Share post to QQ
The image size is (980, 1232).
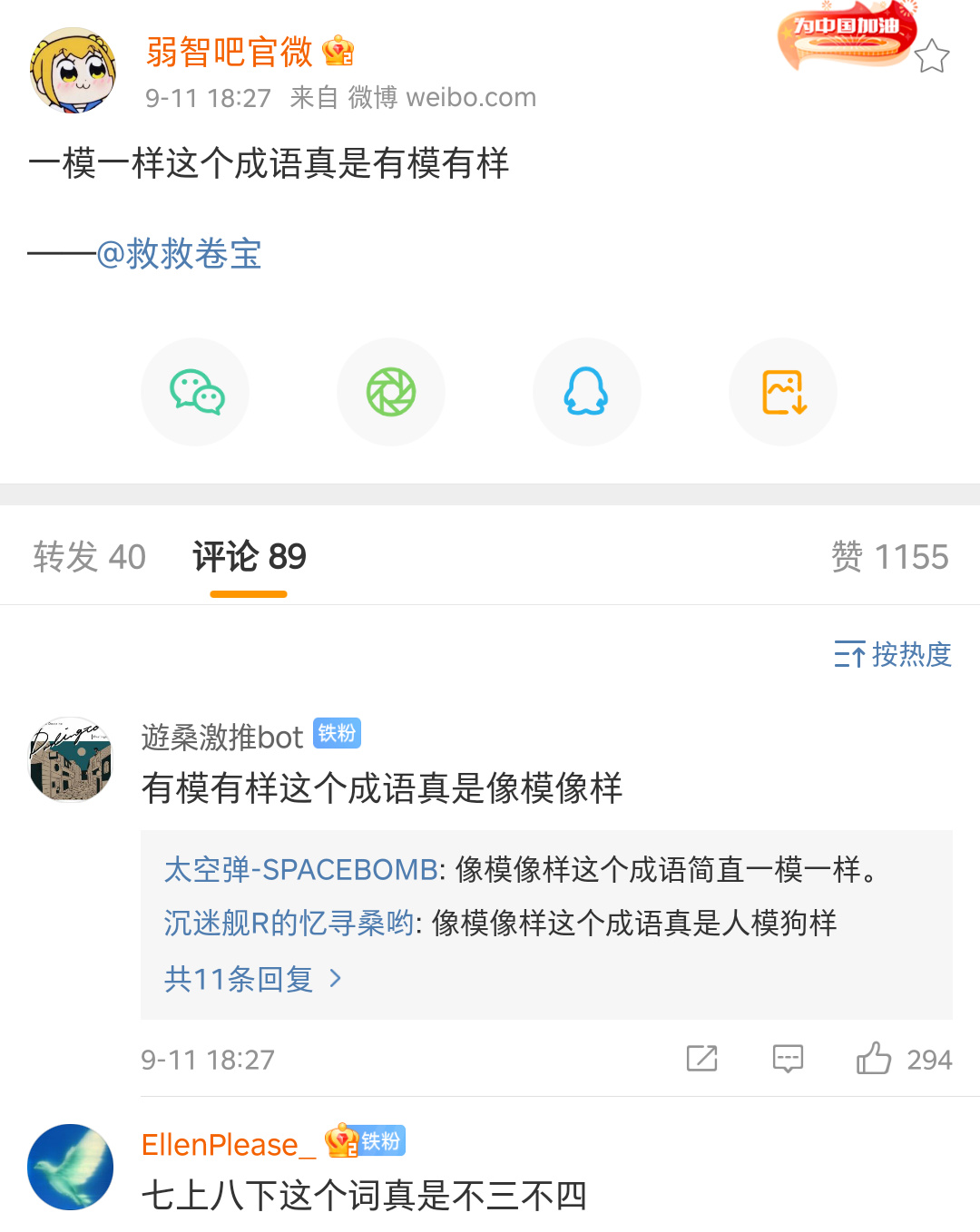586,392
